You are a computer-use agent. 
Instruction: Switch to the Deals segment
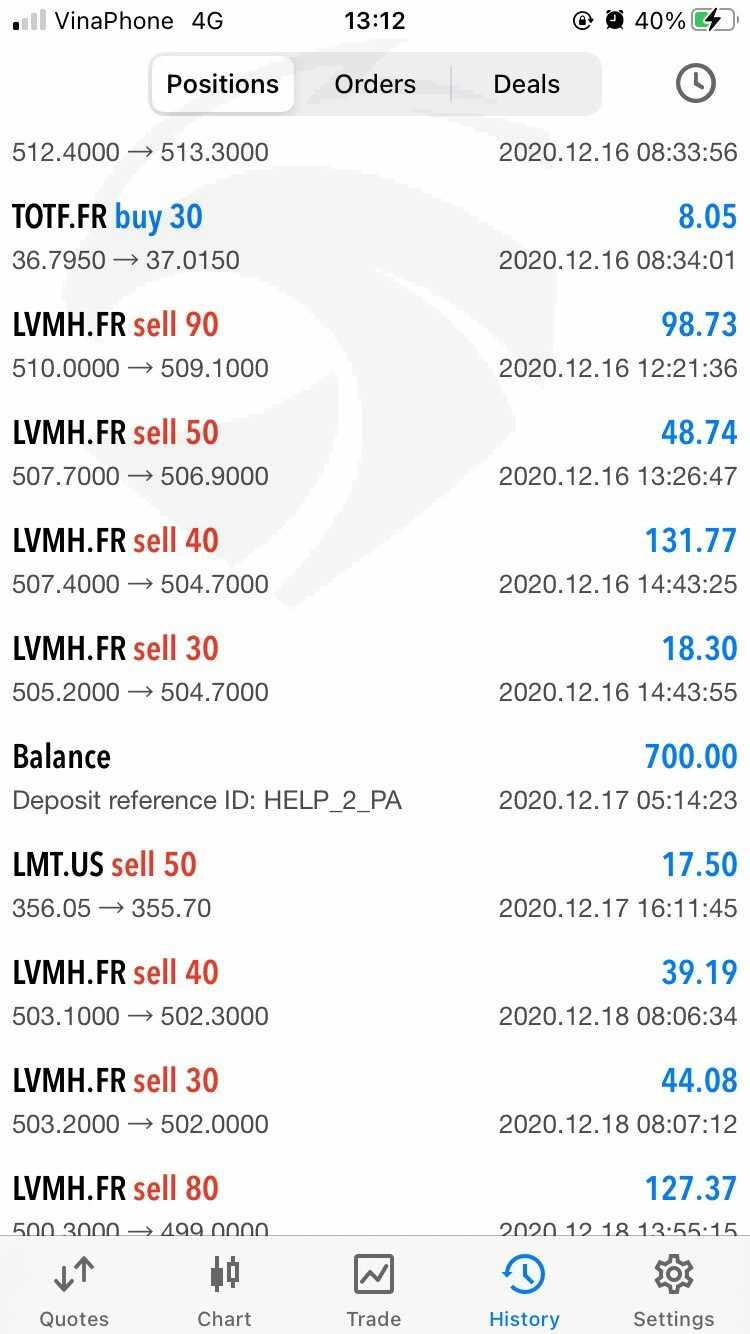tap(526, 84)
